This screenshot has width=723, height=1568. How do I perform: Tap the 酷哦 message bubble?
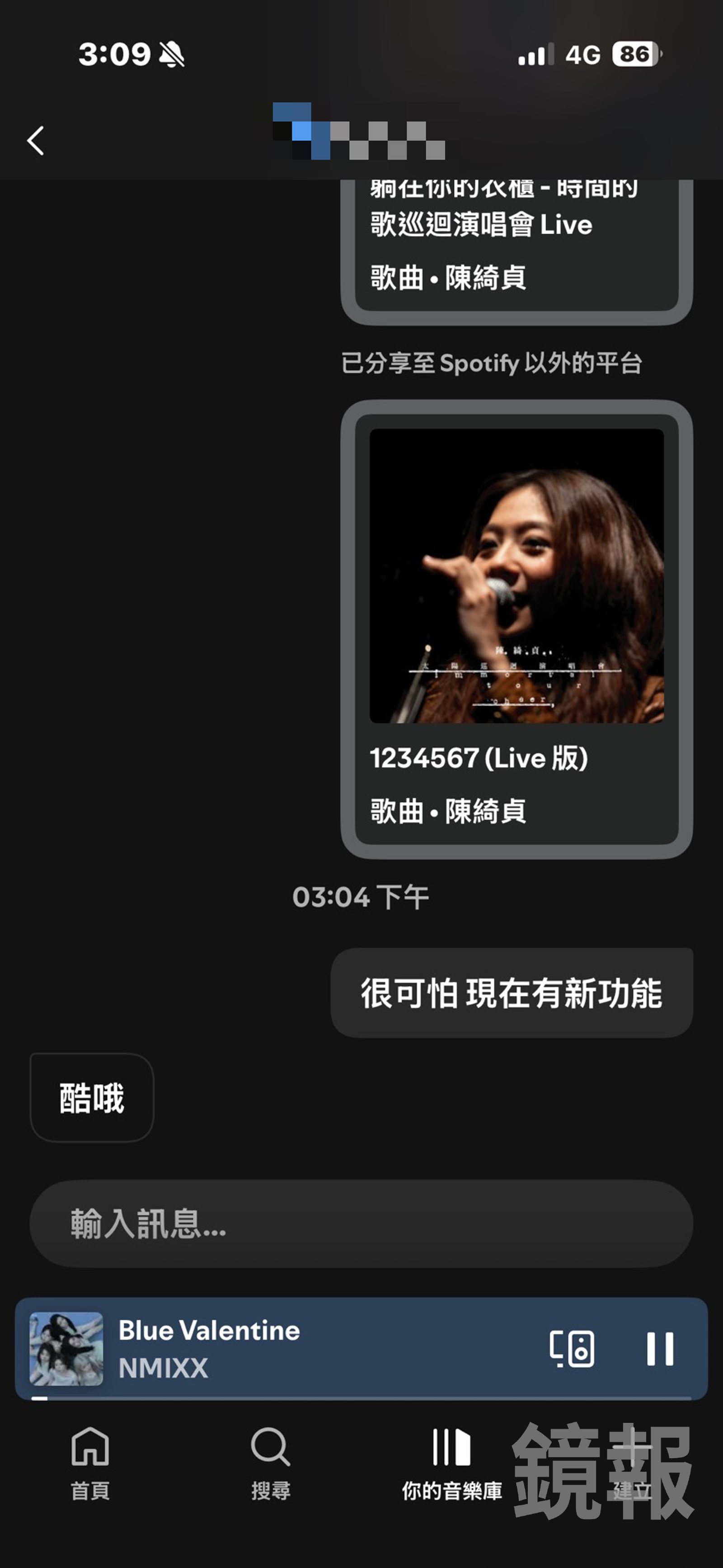coord(91,1097)
